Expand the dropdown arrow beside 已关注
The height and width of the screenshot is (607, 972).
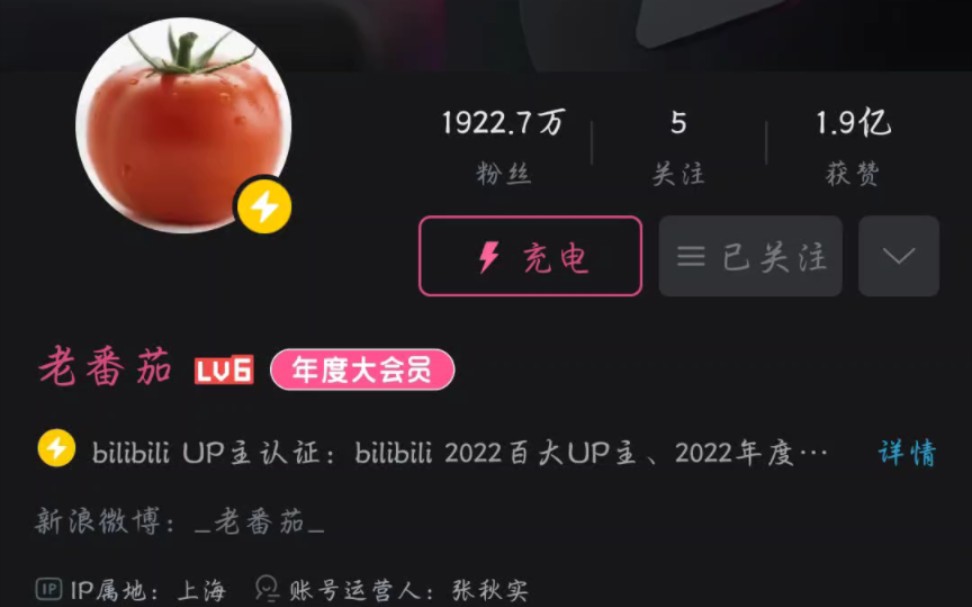coord(898,257)
